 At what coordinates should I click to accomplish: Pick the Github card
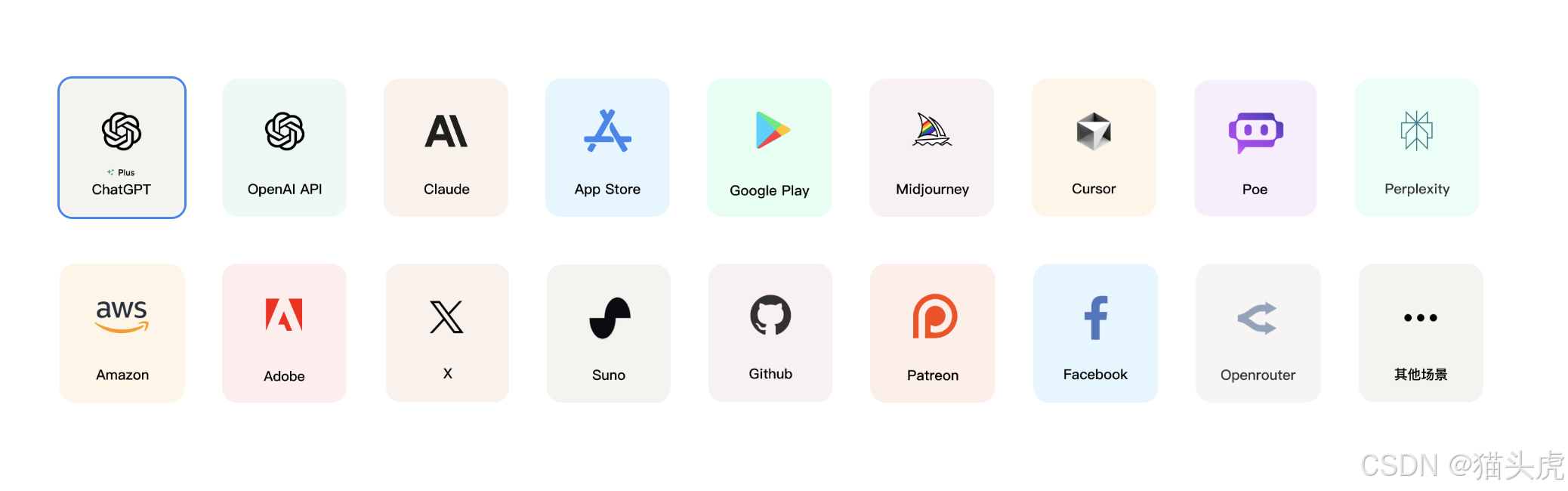(x=770, y=333)
